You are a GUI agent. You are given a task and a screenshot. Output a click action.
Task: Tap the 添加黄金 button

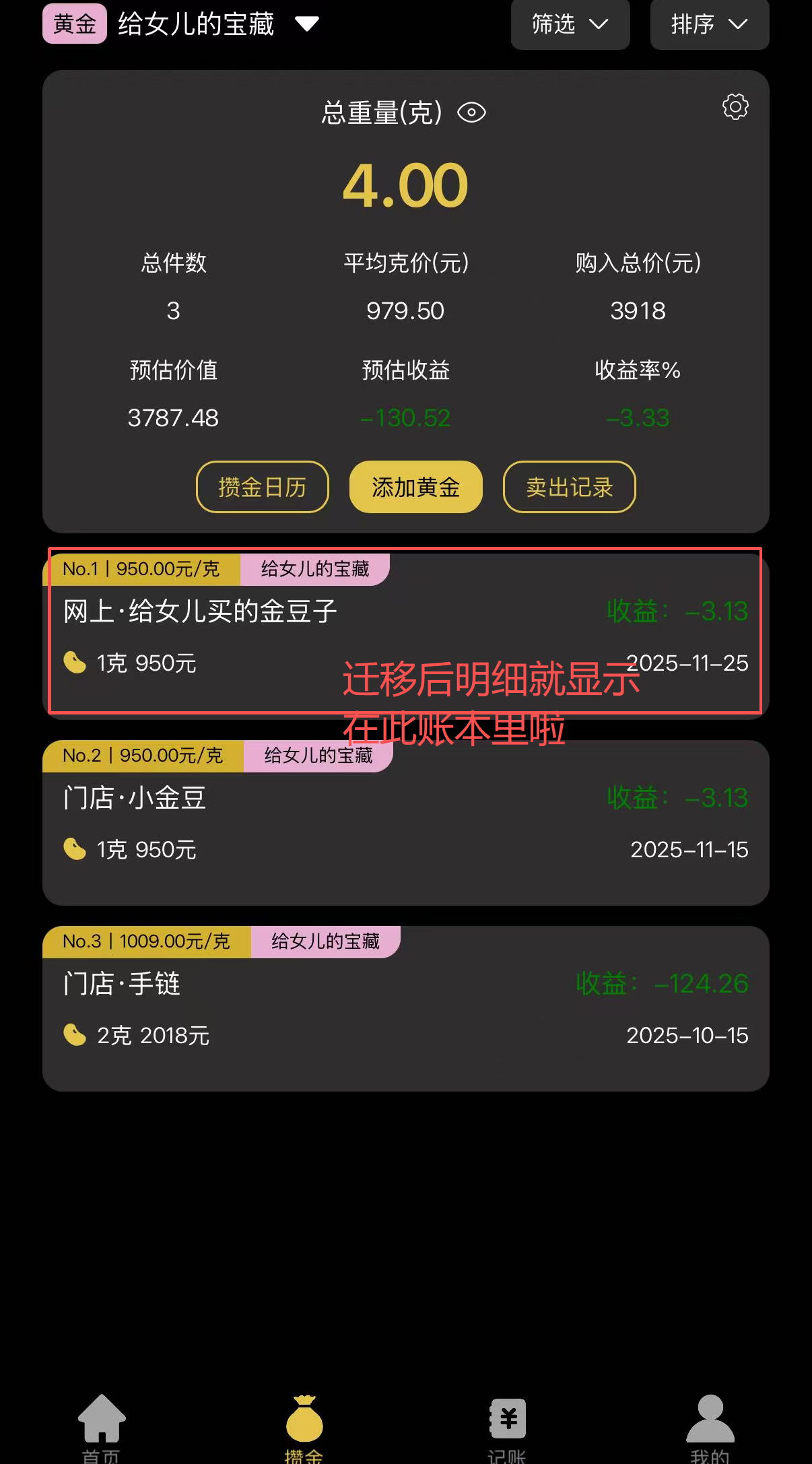(415, 487)
